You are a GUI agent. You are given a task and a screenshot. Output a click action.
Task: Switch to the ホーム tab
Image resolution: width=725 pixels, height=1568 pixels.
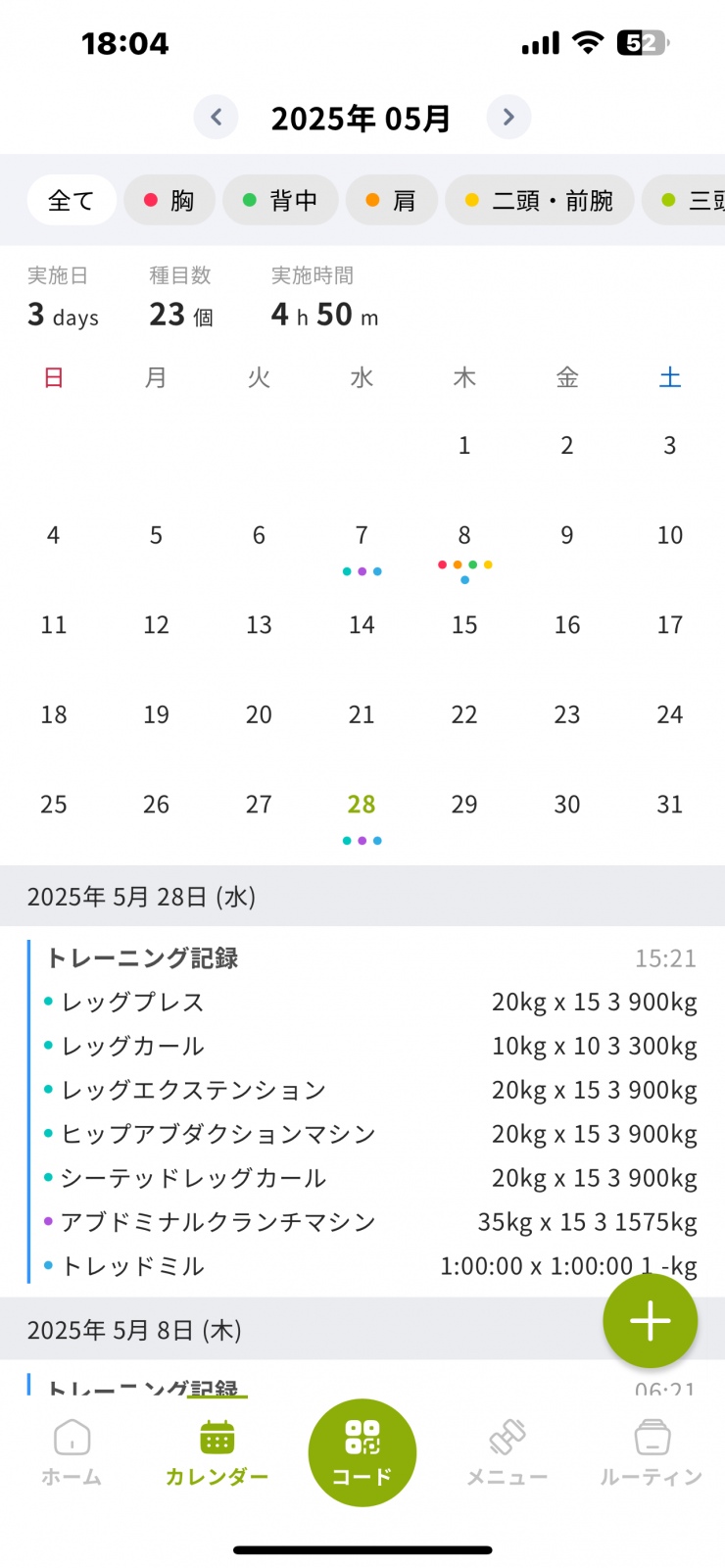pos(72,1452)
